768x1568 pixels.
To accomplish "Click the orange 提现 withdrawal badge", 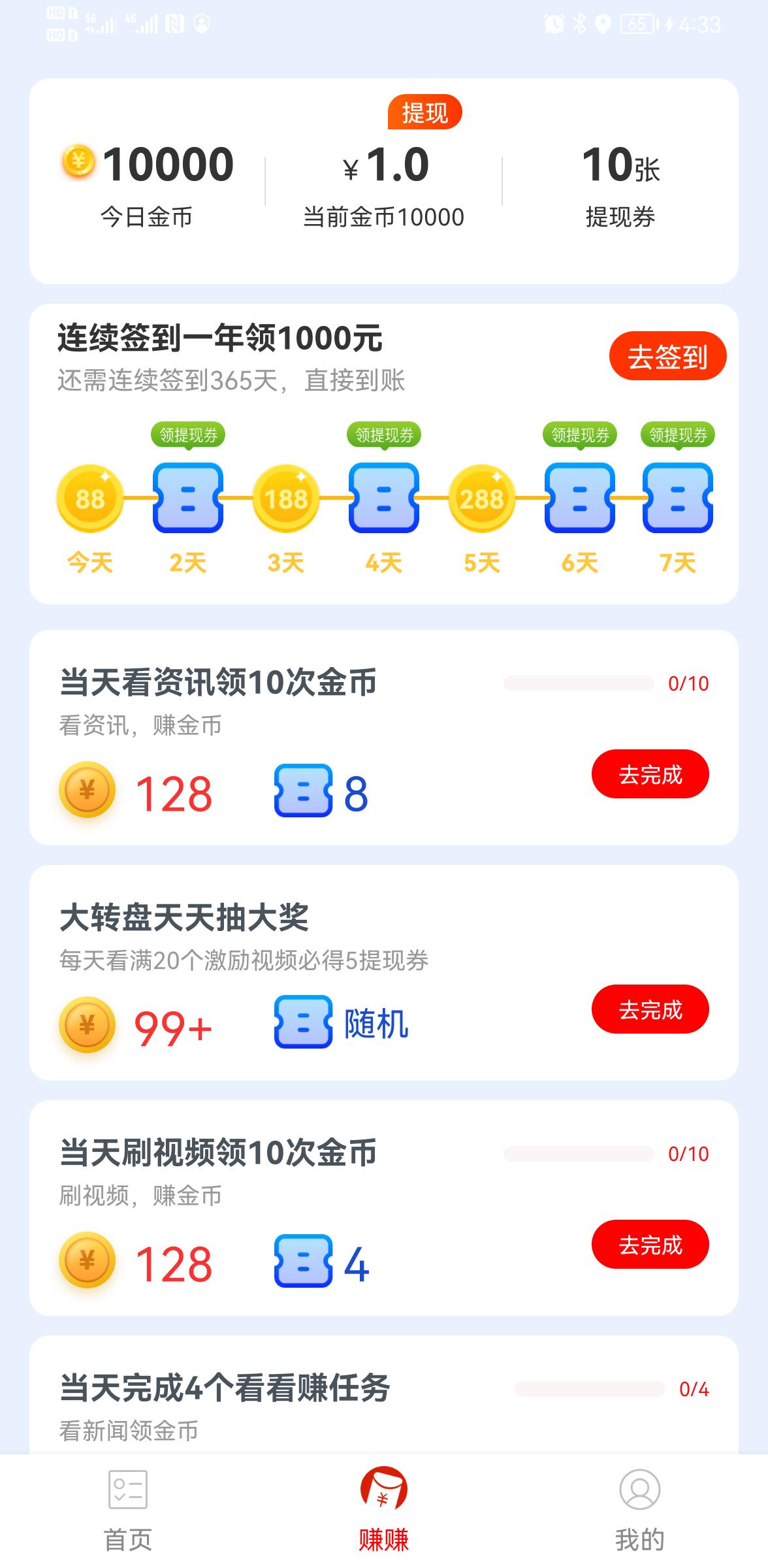I will coord(424,112).
